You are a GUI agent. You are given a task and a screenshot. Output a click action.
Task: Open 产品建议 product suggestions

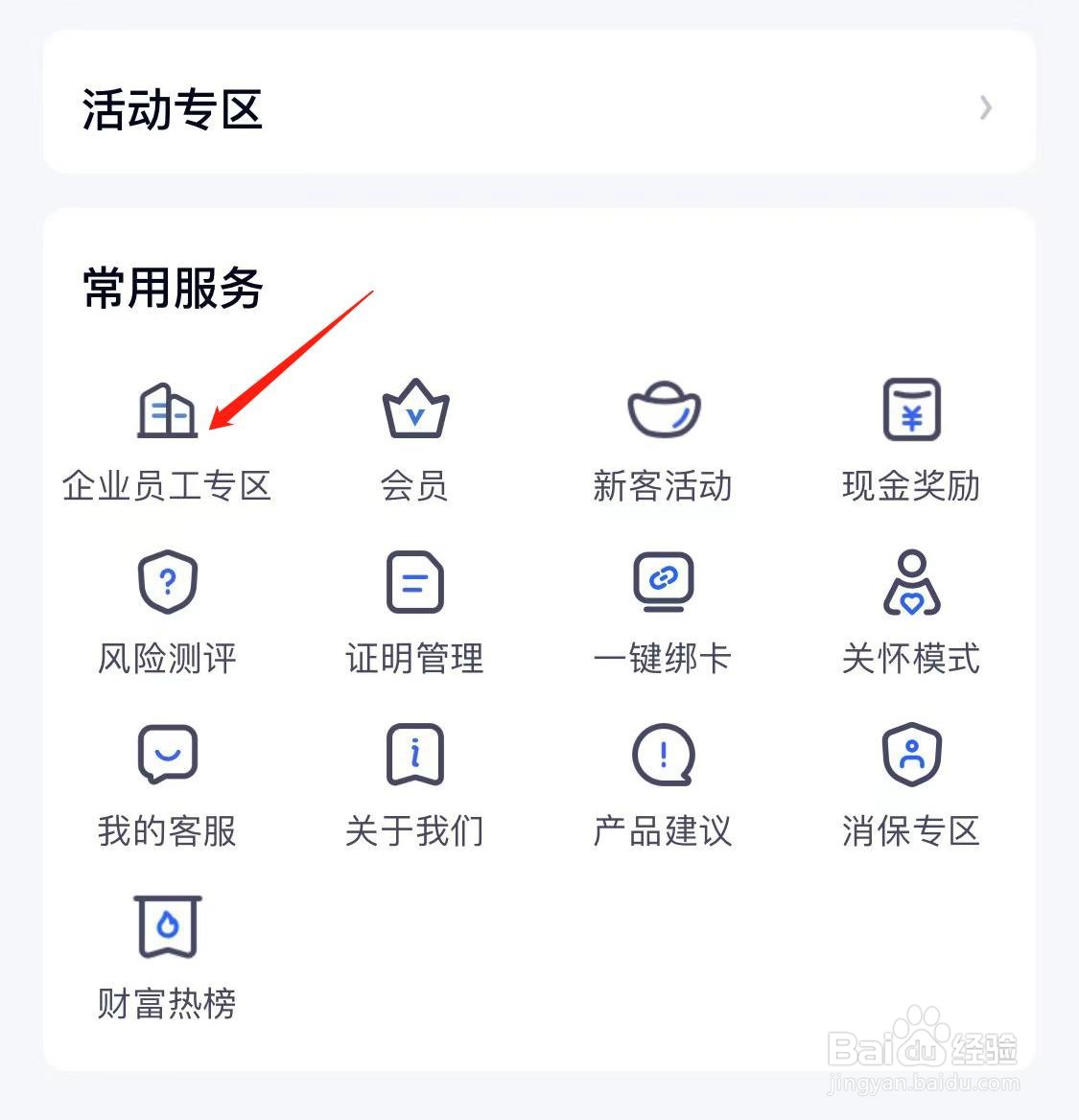tap(663, 755)
